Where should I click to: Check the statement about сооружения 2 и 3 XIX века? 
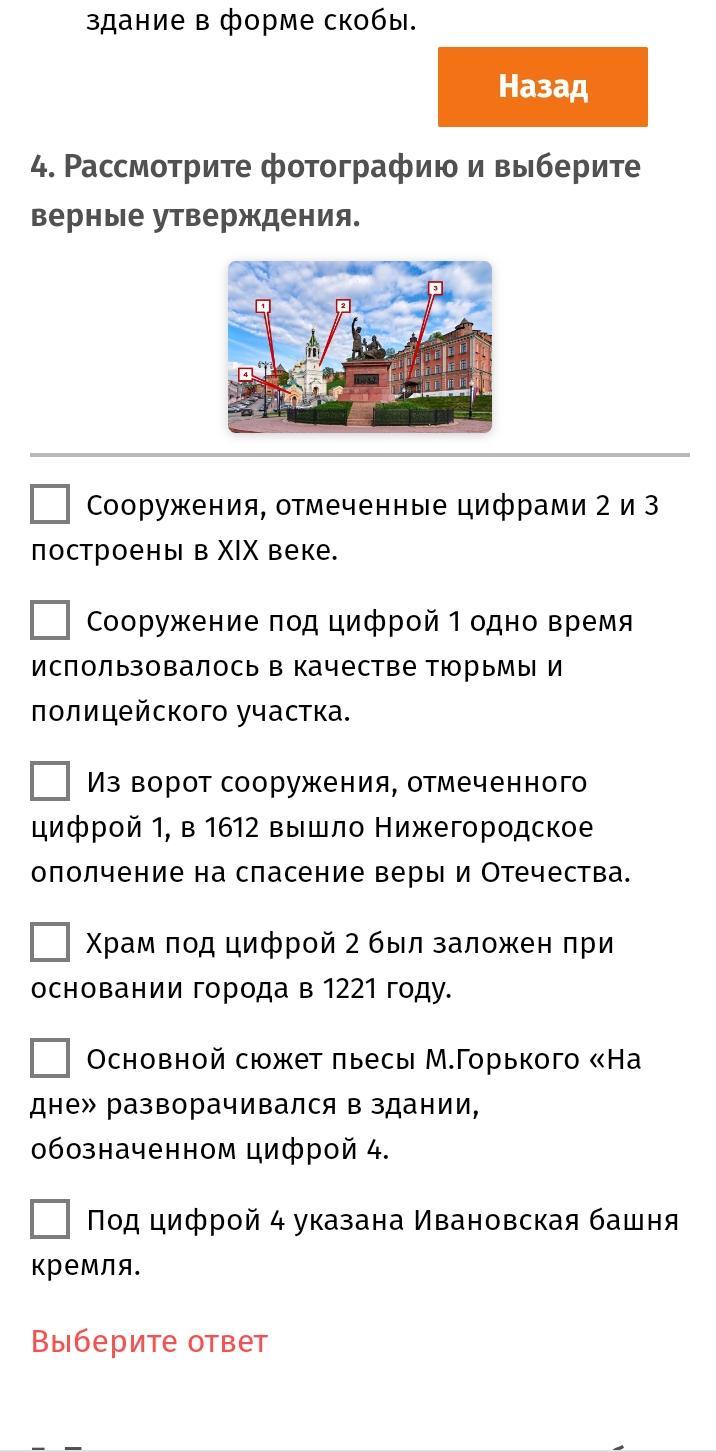click(50, 505)
